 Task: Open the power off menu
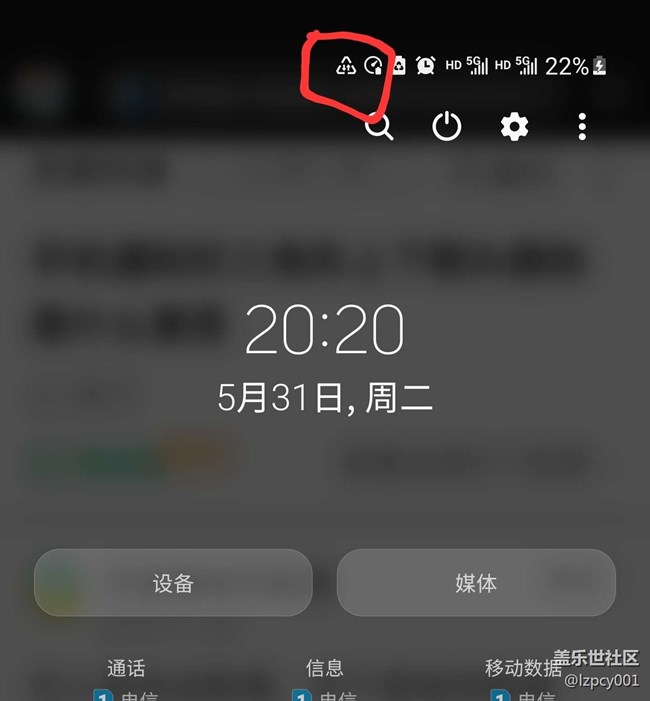446,127
